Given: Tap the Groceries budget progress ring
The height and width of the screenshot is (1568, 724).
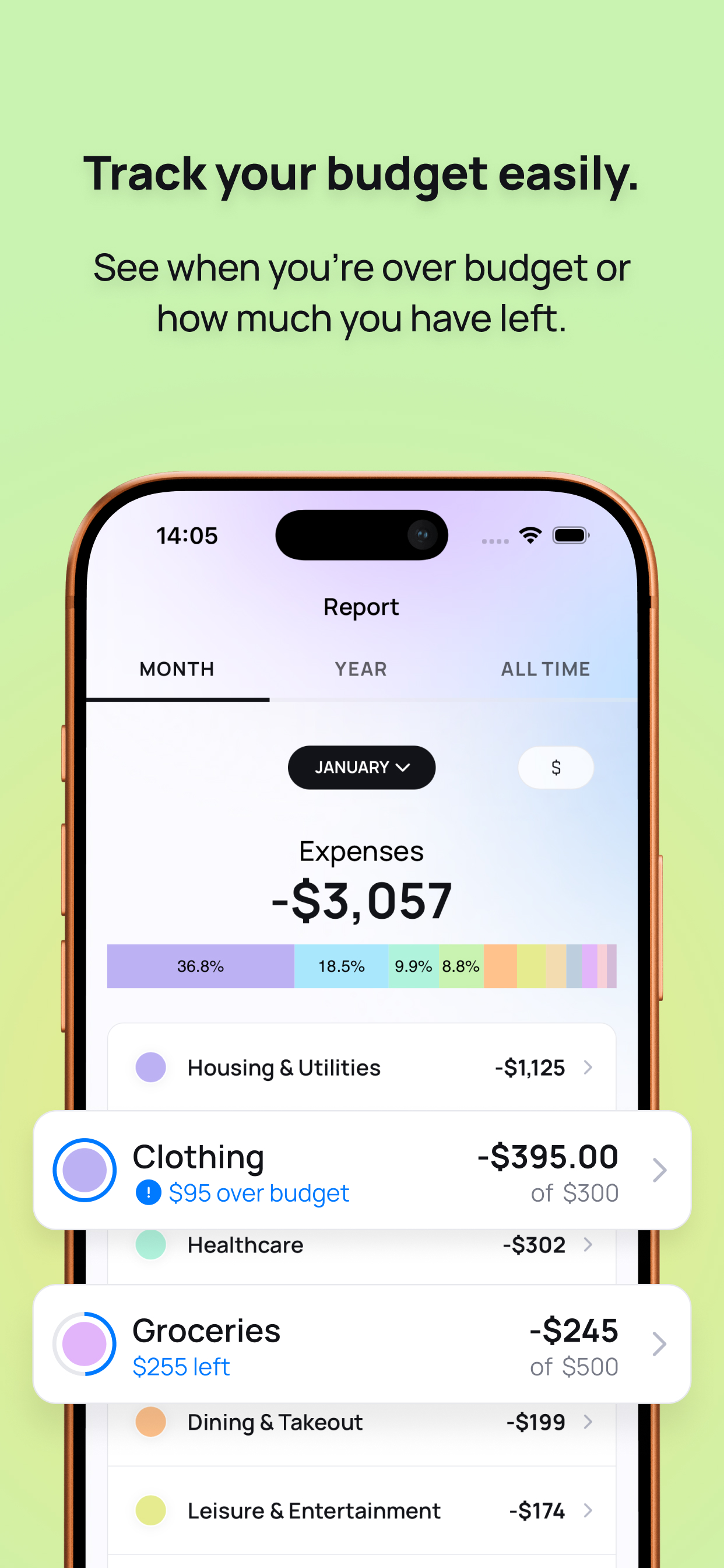Looking at the screenshot, I should click(84, 1345).
